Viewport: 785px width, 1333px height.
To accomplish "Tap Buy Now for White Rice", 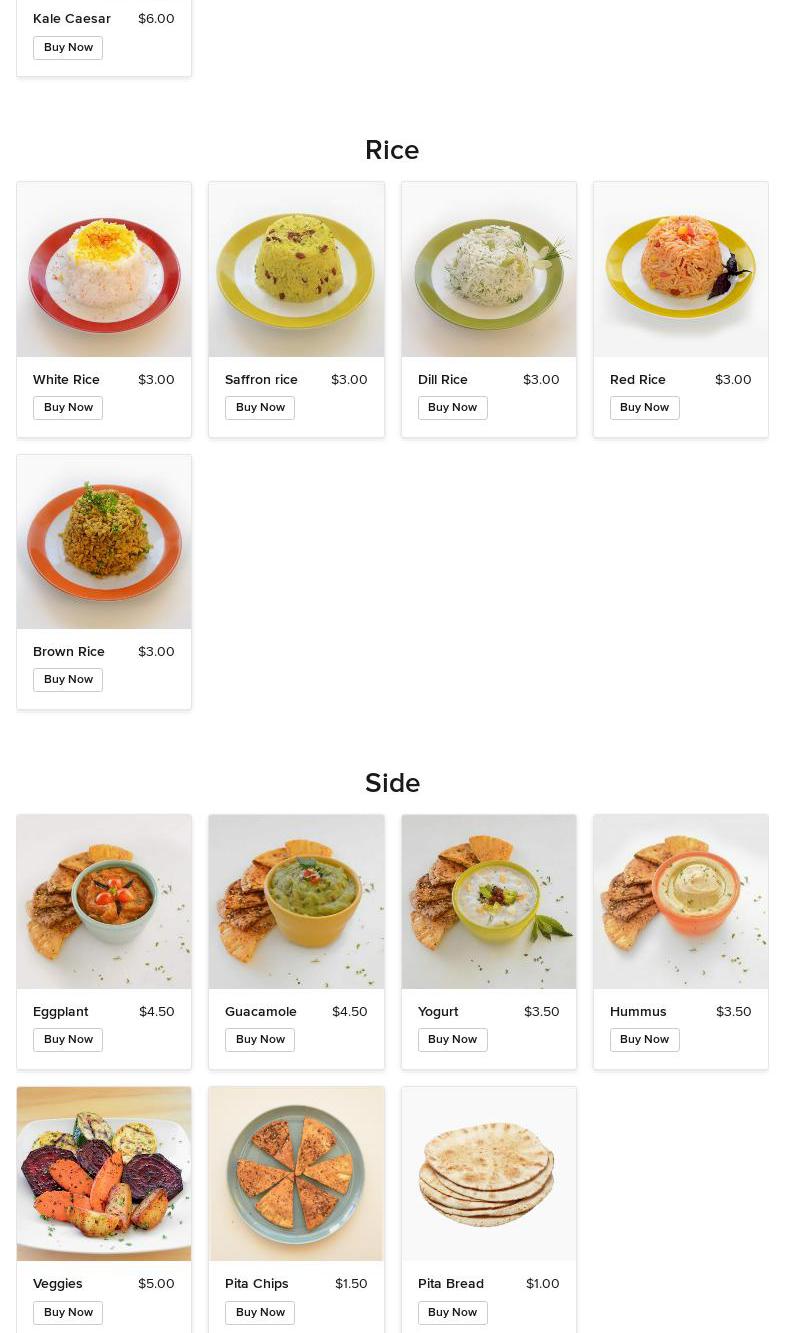I will point(68,408).
